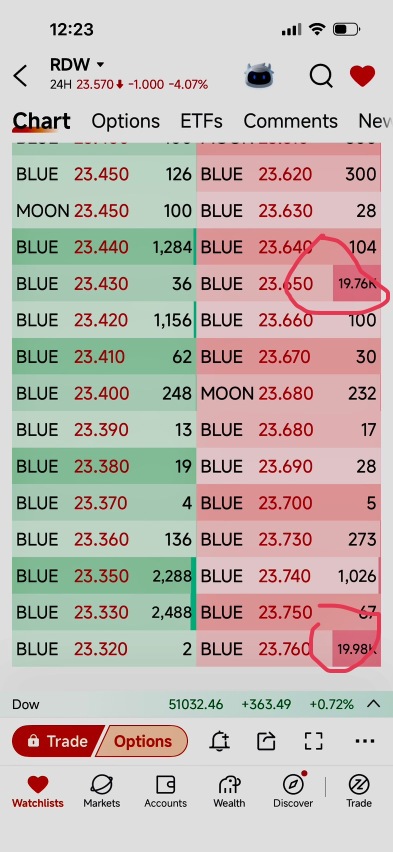Expand the Dow index bar
This screenshot has height=852, width=393.
[373, 704]
